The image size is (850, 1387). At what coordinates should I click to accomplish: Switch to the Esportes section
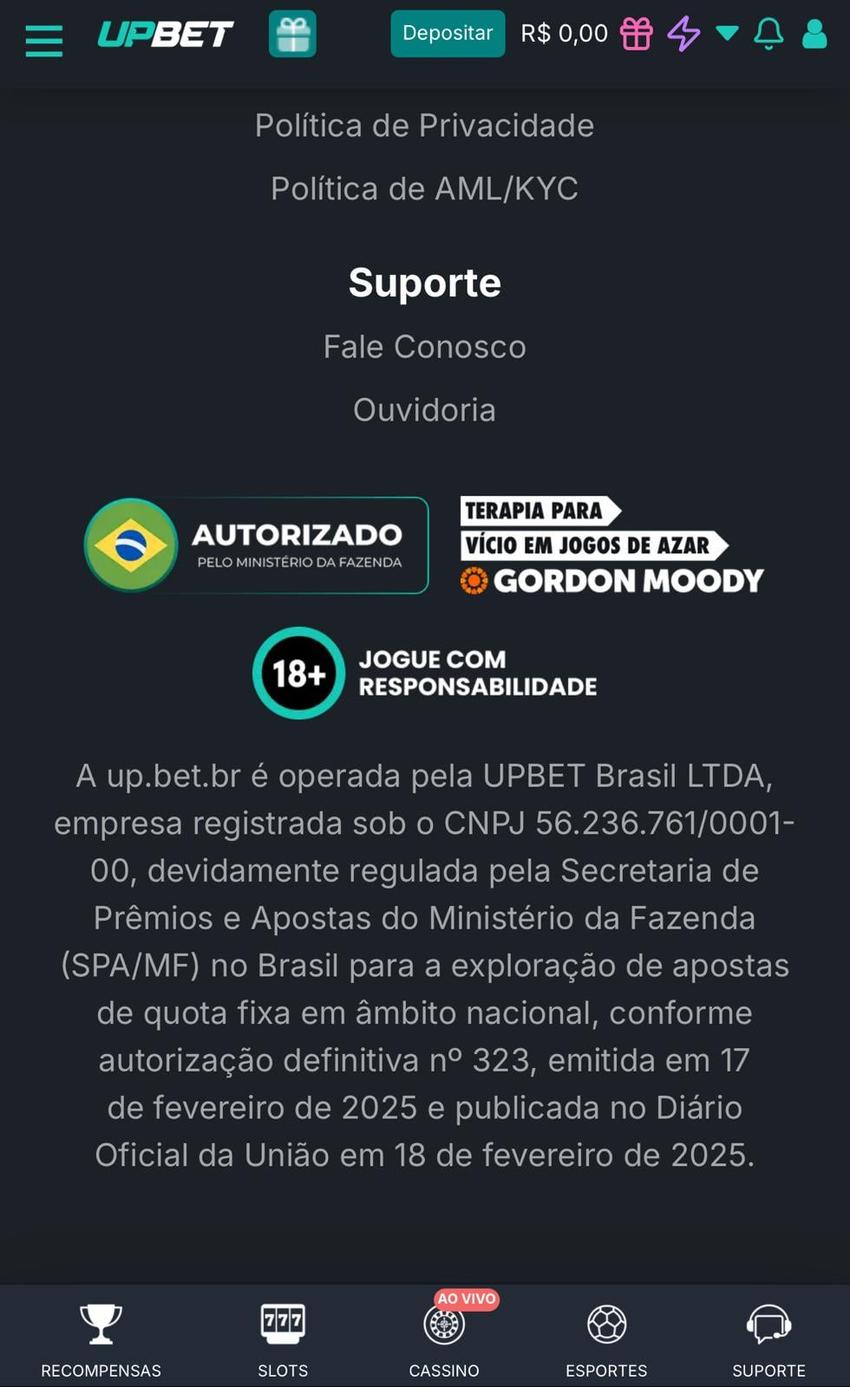click(x=605, y=1340)
